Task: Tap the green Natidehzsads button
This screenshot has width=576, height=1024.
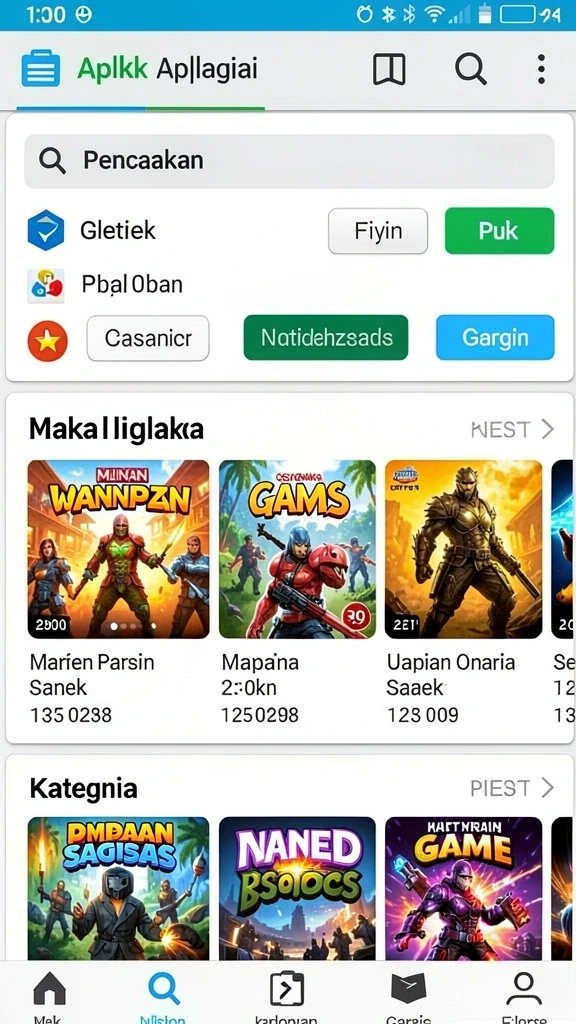Action: pyautogui.click(x=326, y=338)
